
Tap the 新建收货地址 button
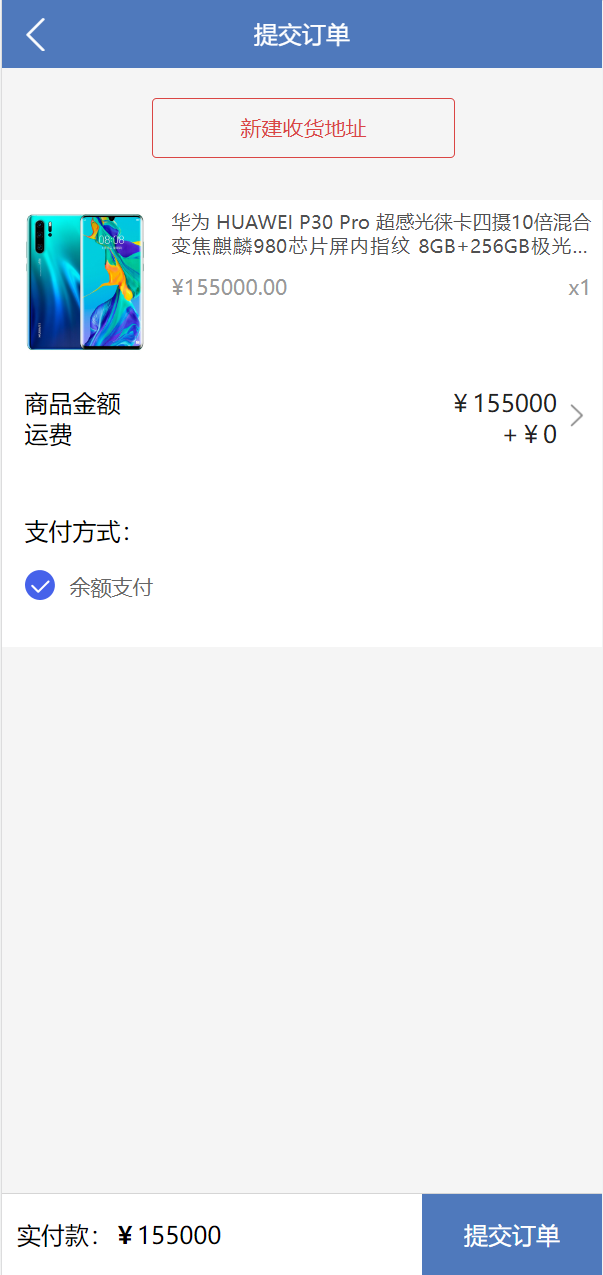(x=303, y=128)
